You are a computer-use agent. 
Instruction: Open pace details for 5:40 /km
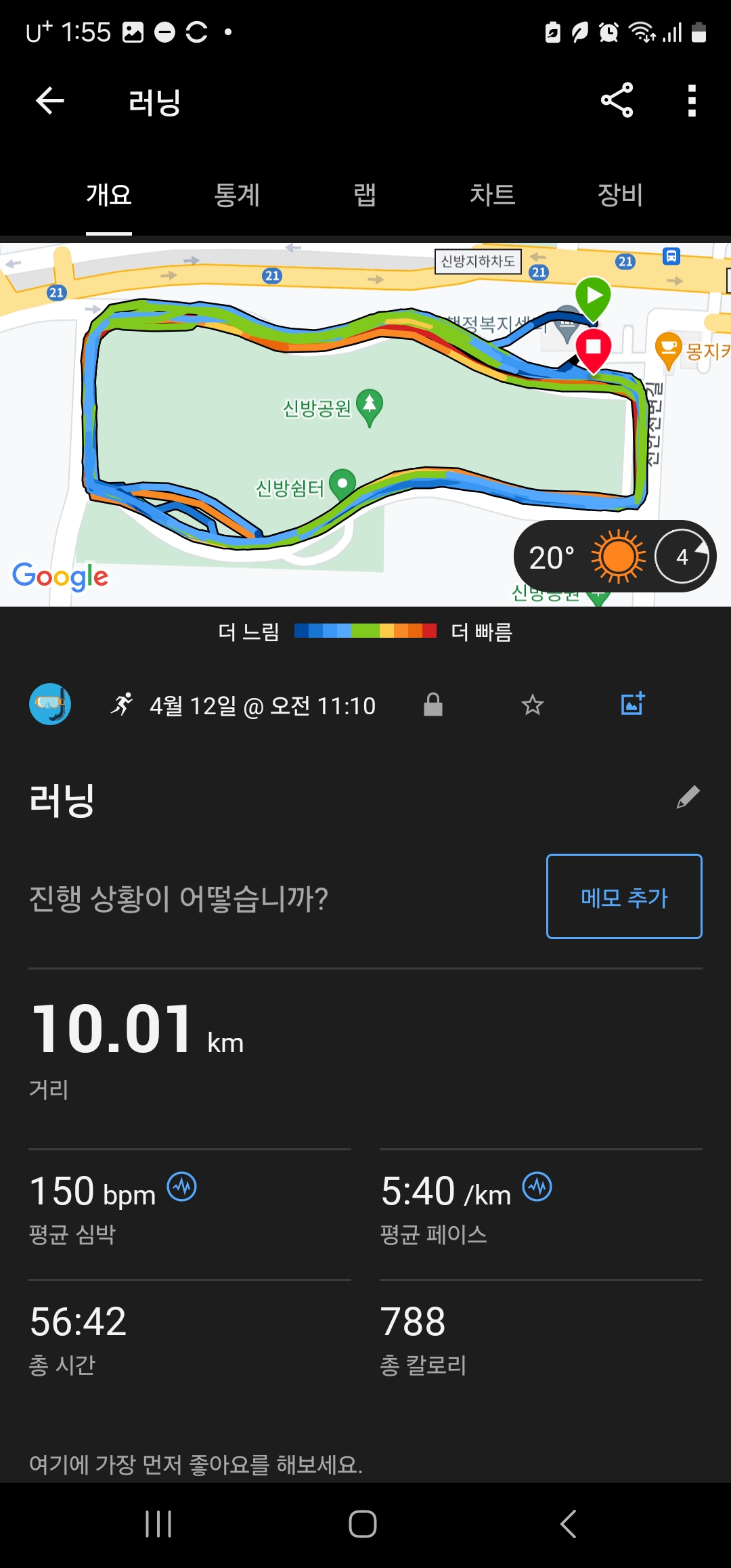point(537,1187)
